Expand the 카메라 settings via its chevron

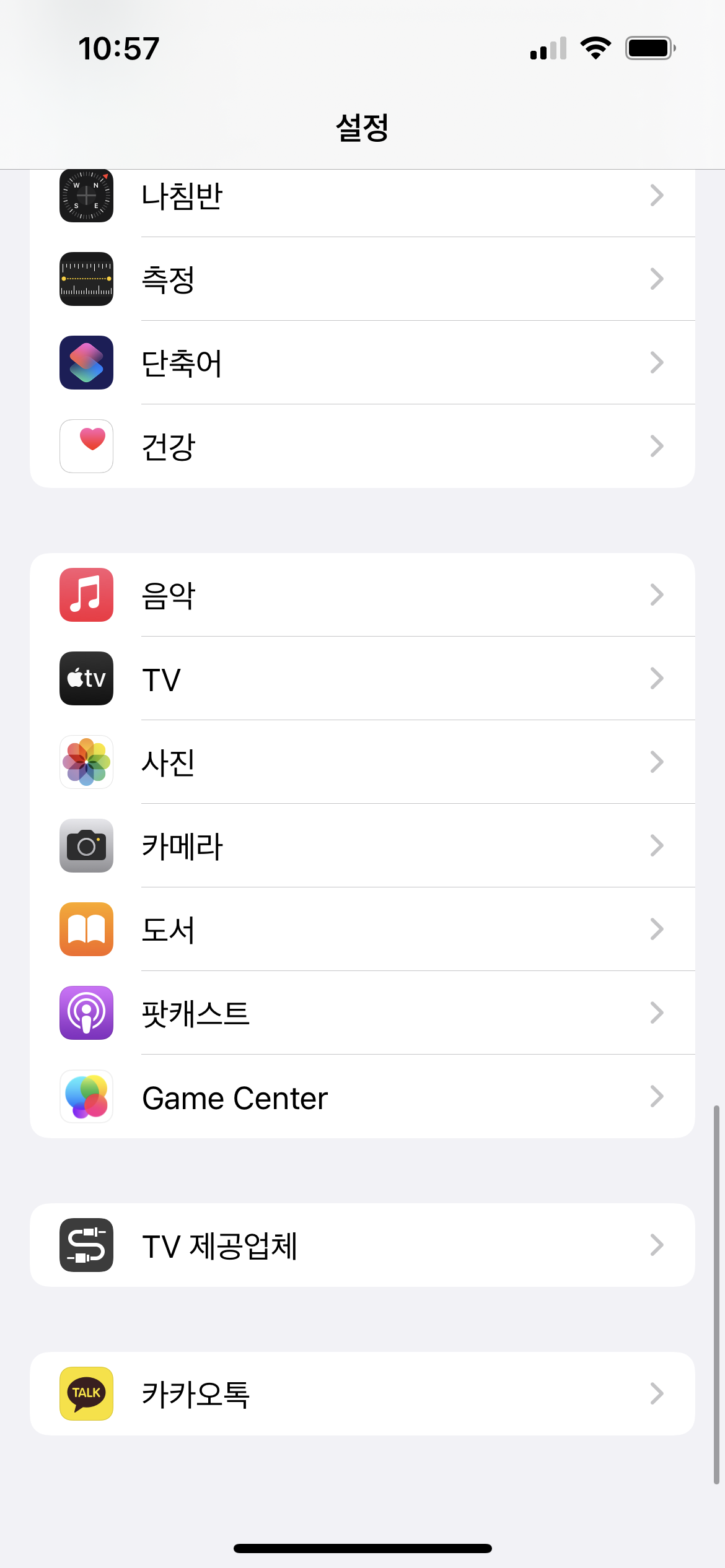[x=657, y=846]
